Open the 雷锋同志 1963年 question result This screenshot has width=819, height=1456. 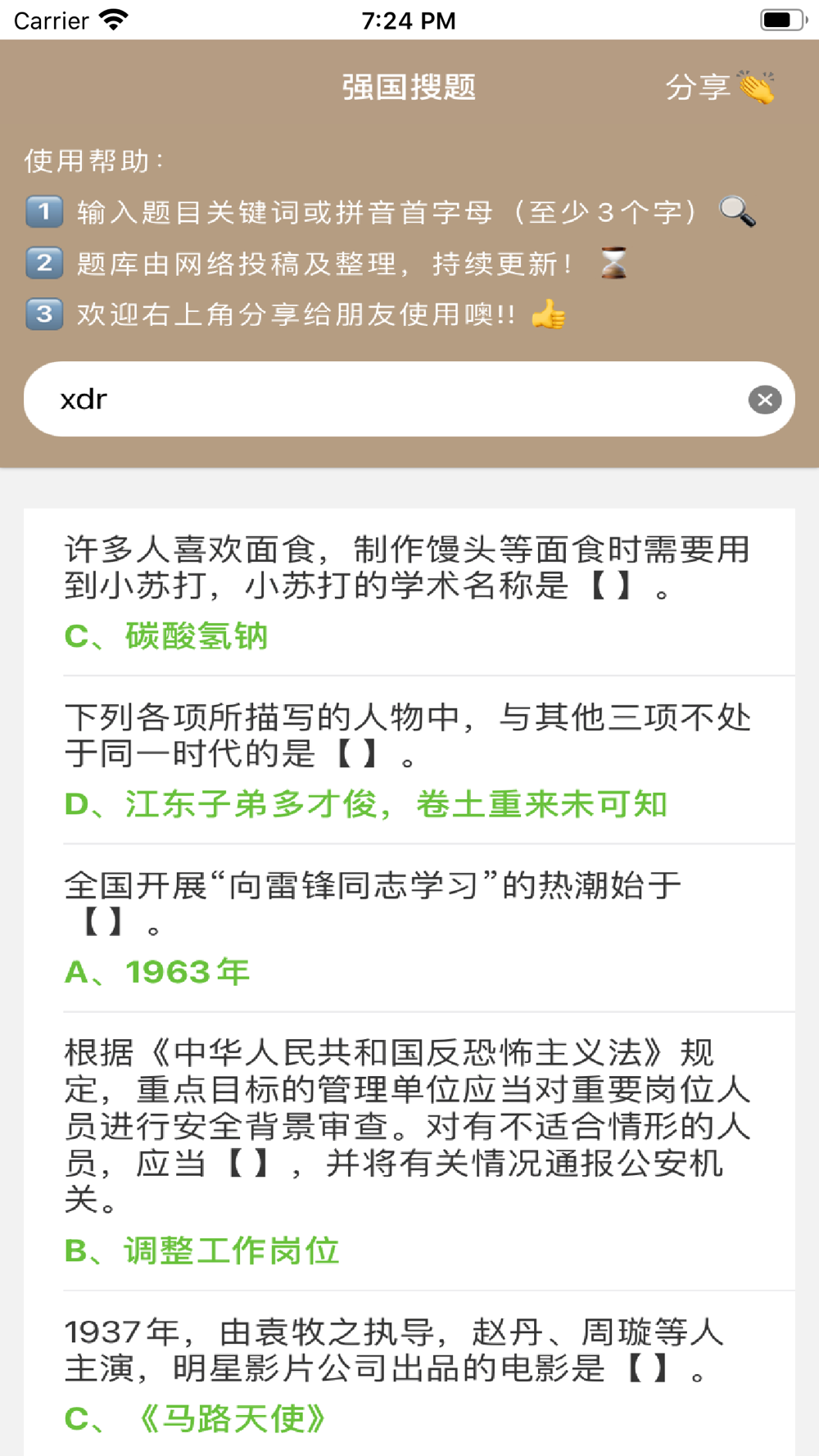coord(409,928)
